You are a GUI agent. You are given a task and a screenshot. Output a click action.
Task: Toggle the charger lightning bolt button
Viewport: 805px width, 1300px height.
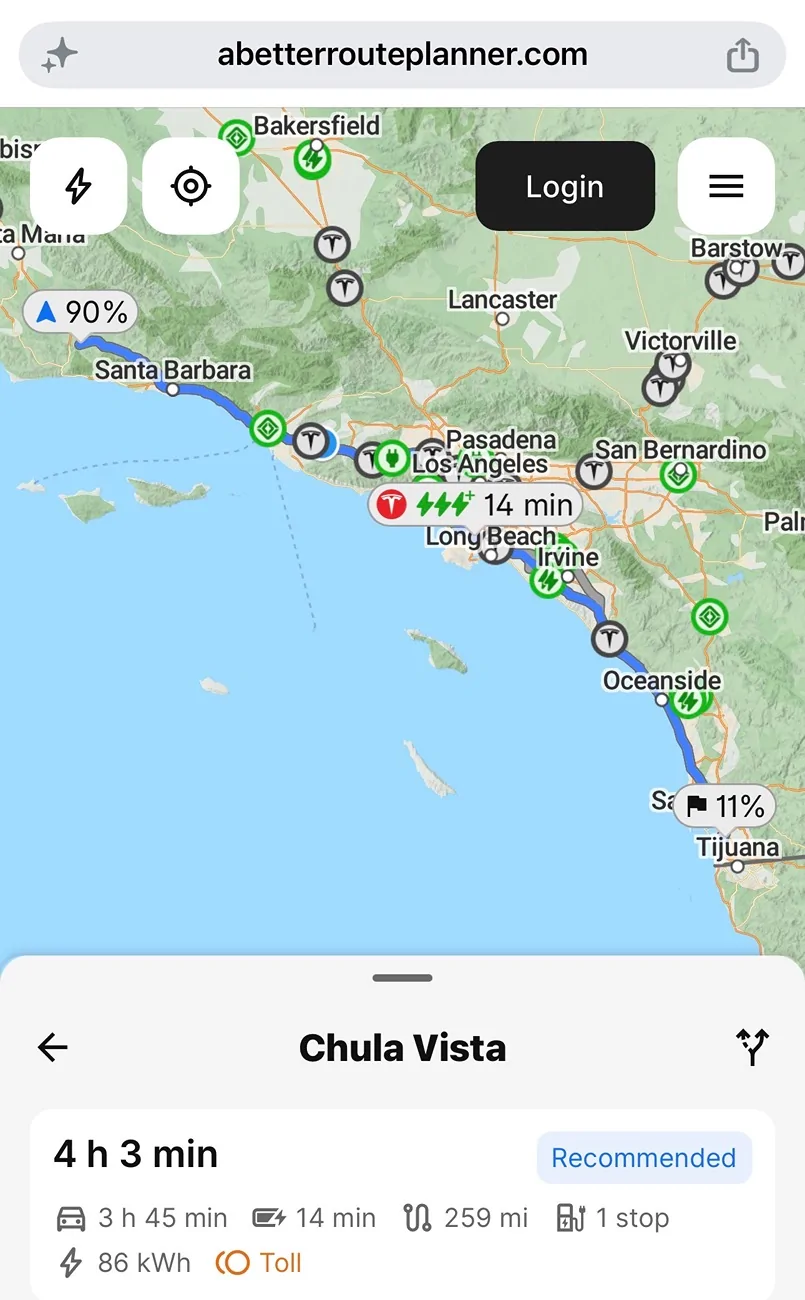(79, 186)
